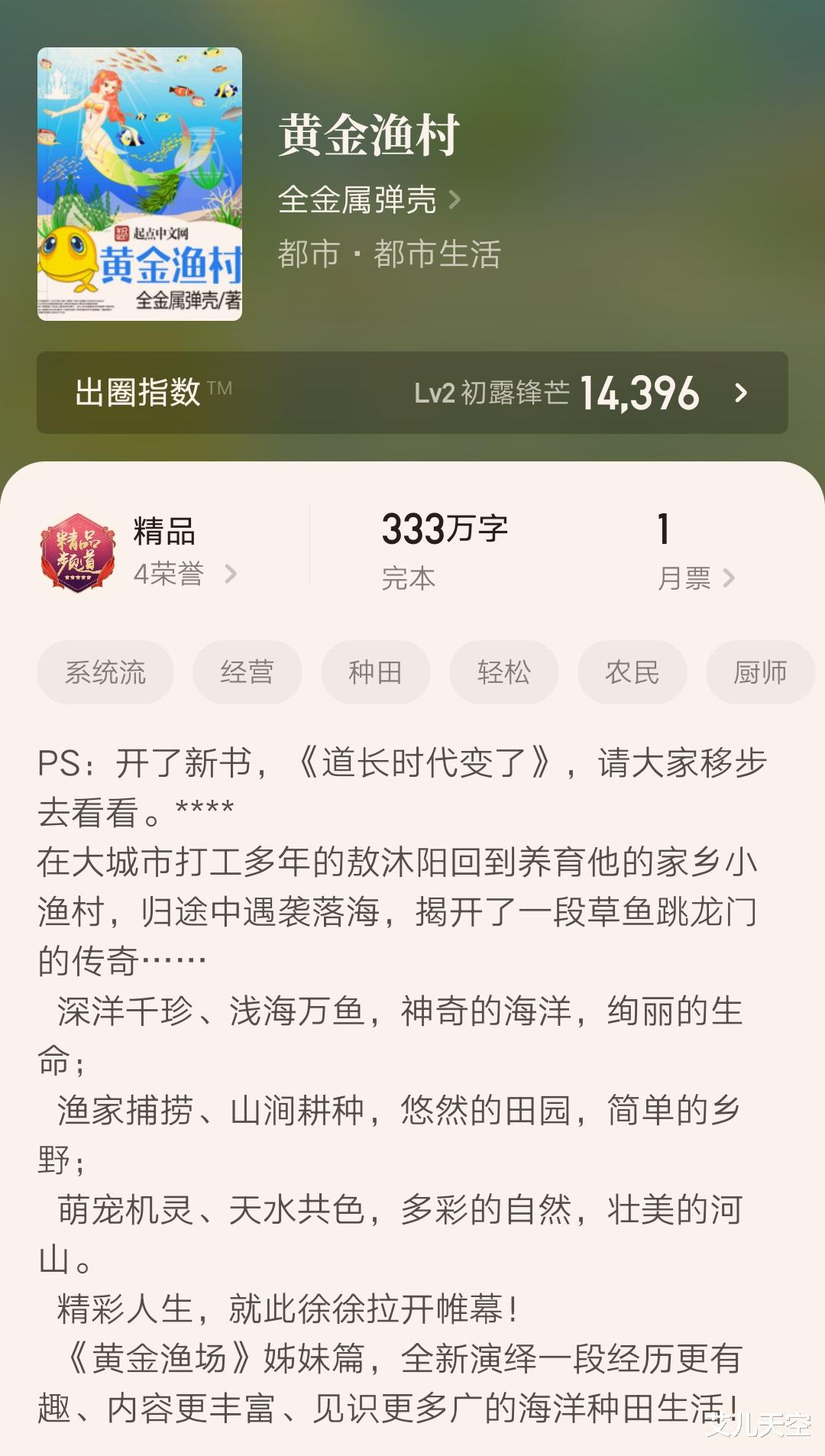Select the 厨师 tag

pos(760,672)
